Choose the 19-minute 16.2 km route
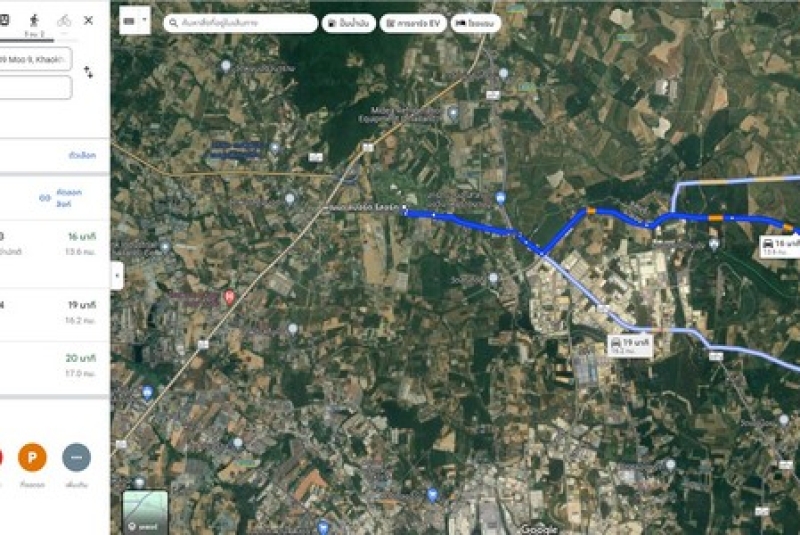 point(52,311)
